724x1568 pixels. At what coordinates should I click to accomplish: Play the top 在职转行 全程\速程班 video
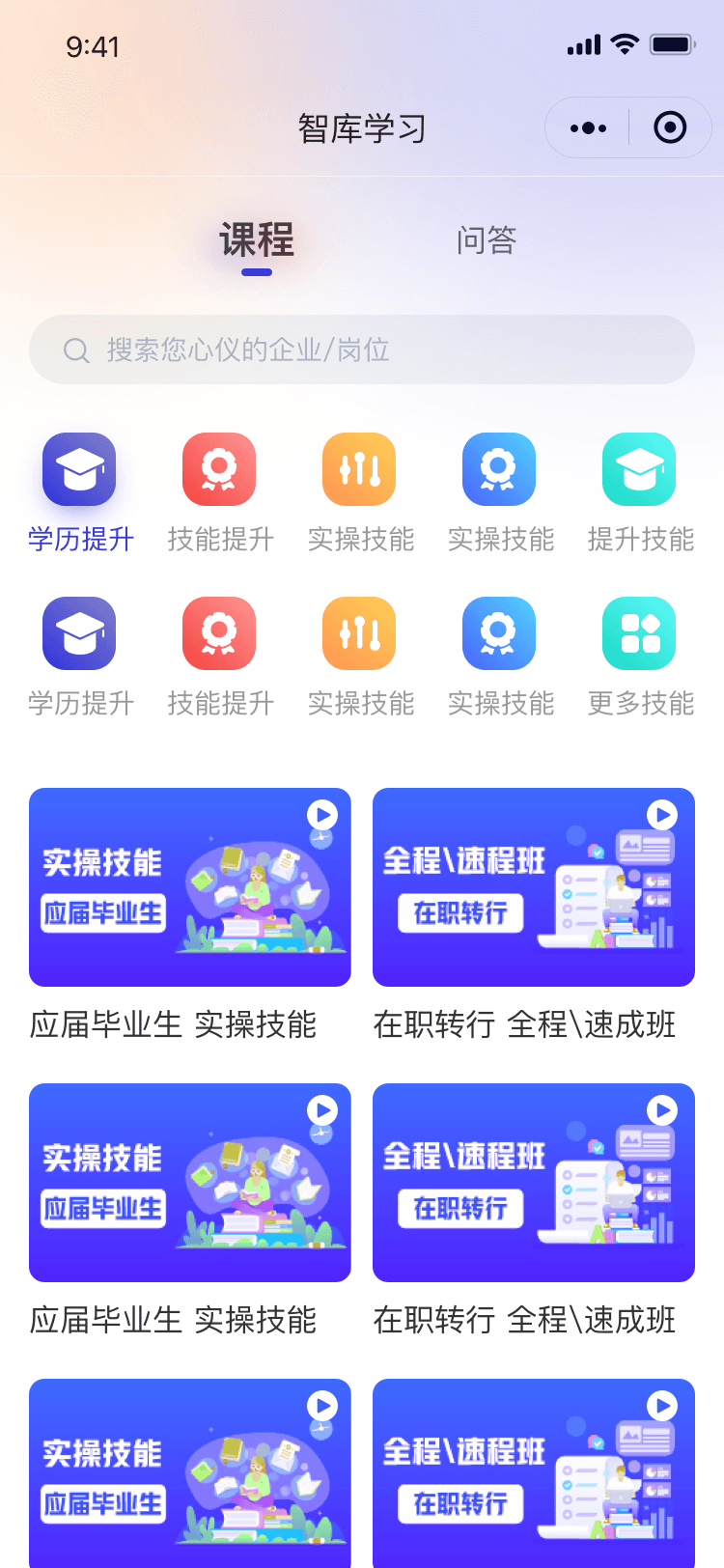pos(662,816)
